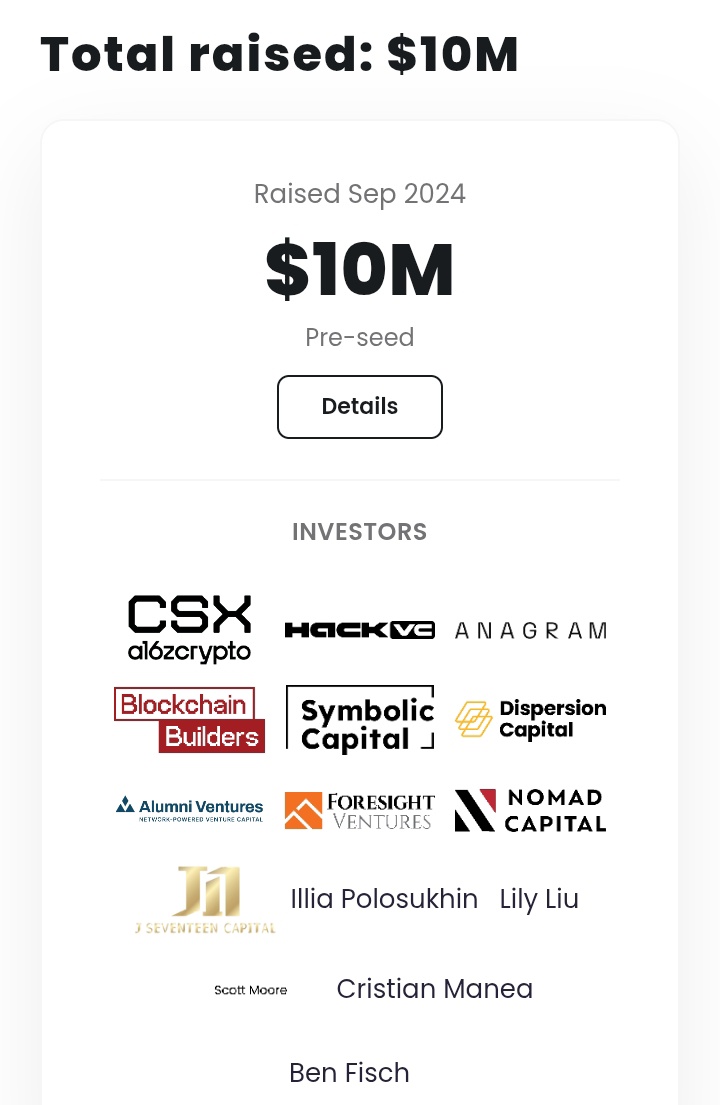
Task: View the Alumni Ventures investor profile
Action: (x=189, y=809)
